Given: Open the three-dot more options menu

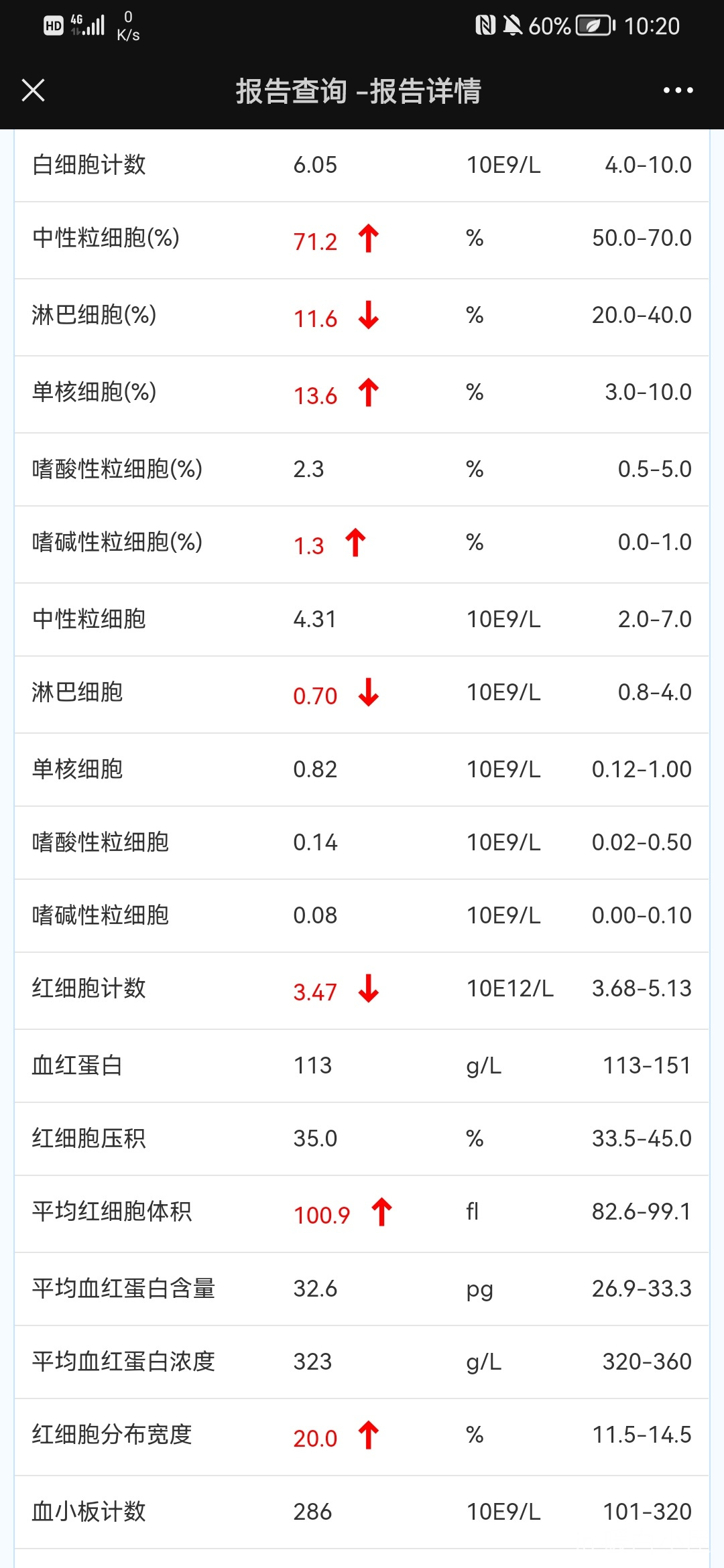Looking at the screenshot, I should point(678,90).
